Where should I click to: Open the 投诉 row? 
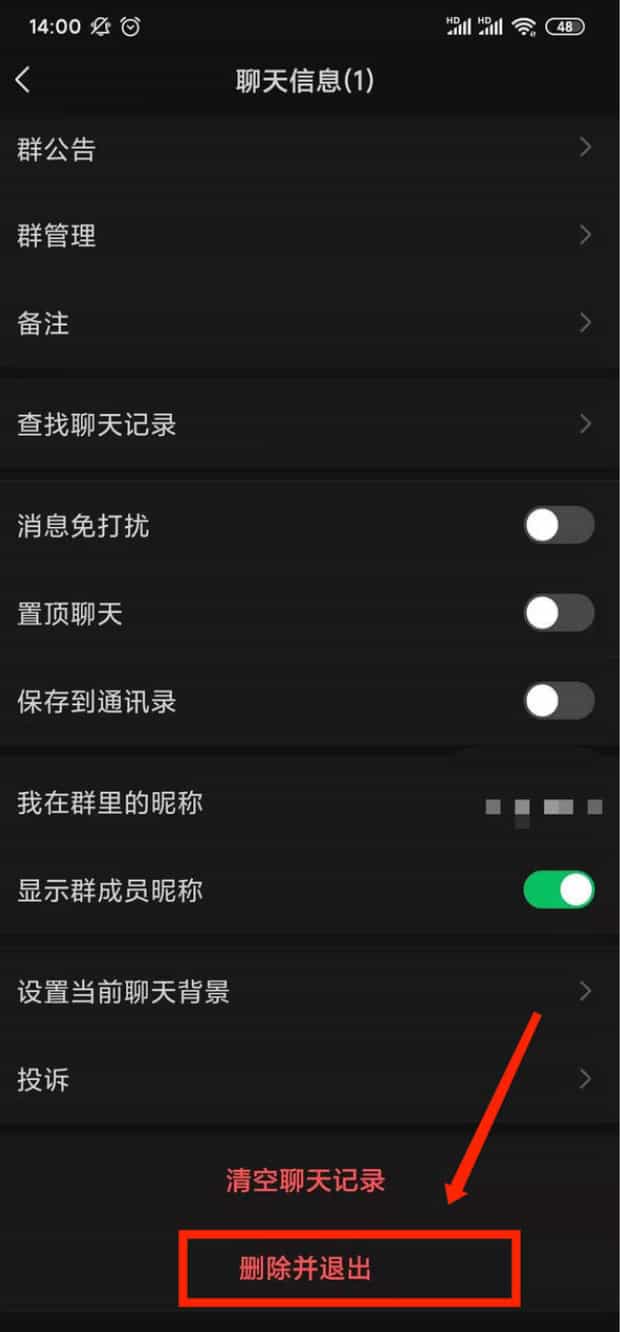(x=310, y=1079)
